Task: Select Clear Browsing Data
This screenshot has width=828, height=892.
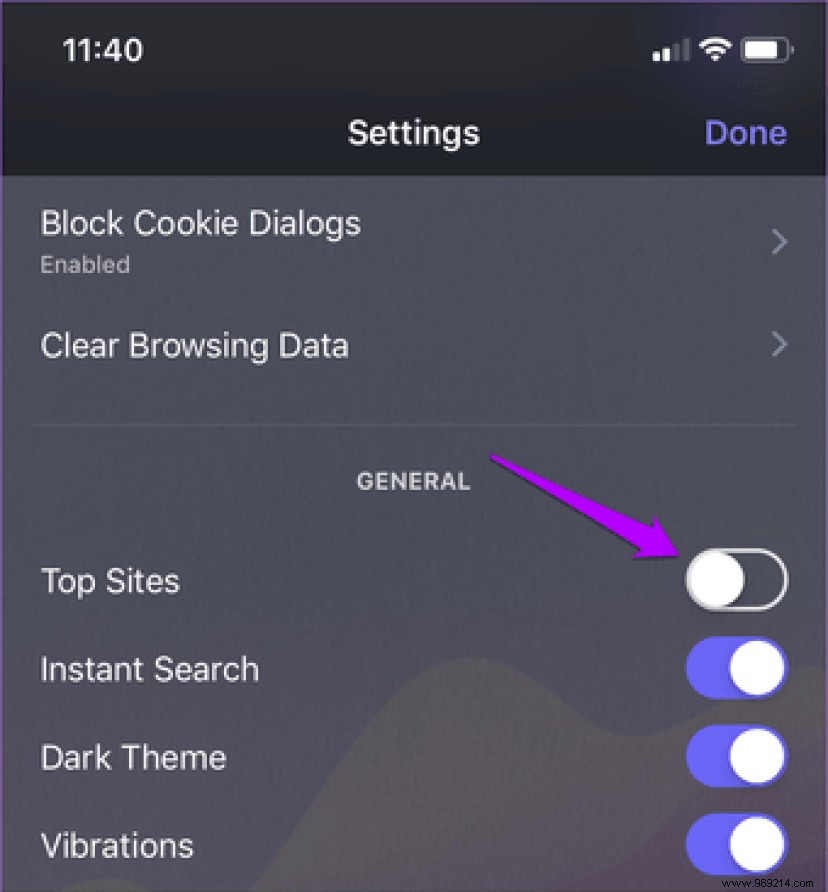Action: tap(195, 345)
